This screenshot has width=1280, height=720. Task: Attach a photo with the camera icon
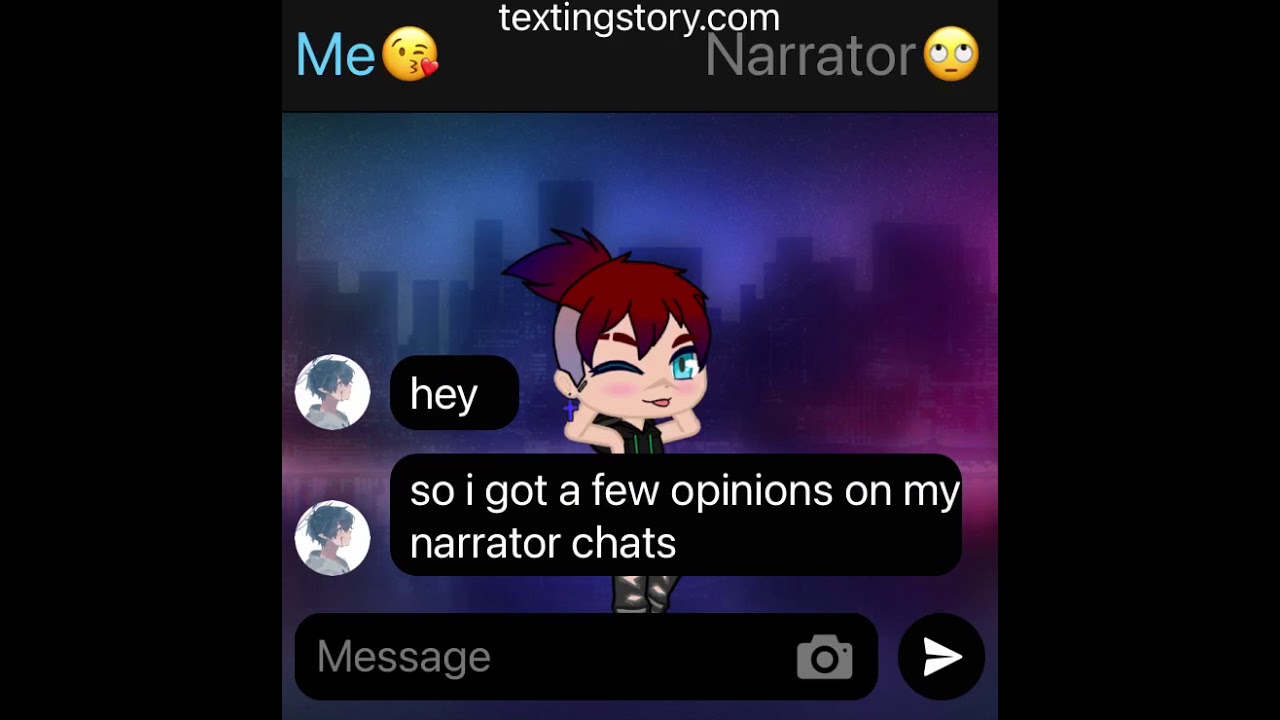tap(824, 657)
